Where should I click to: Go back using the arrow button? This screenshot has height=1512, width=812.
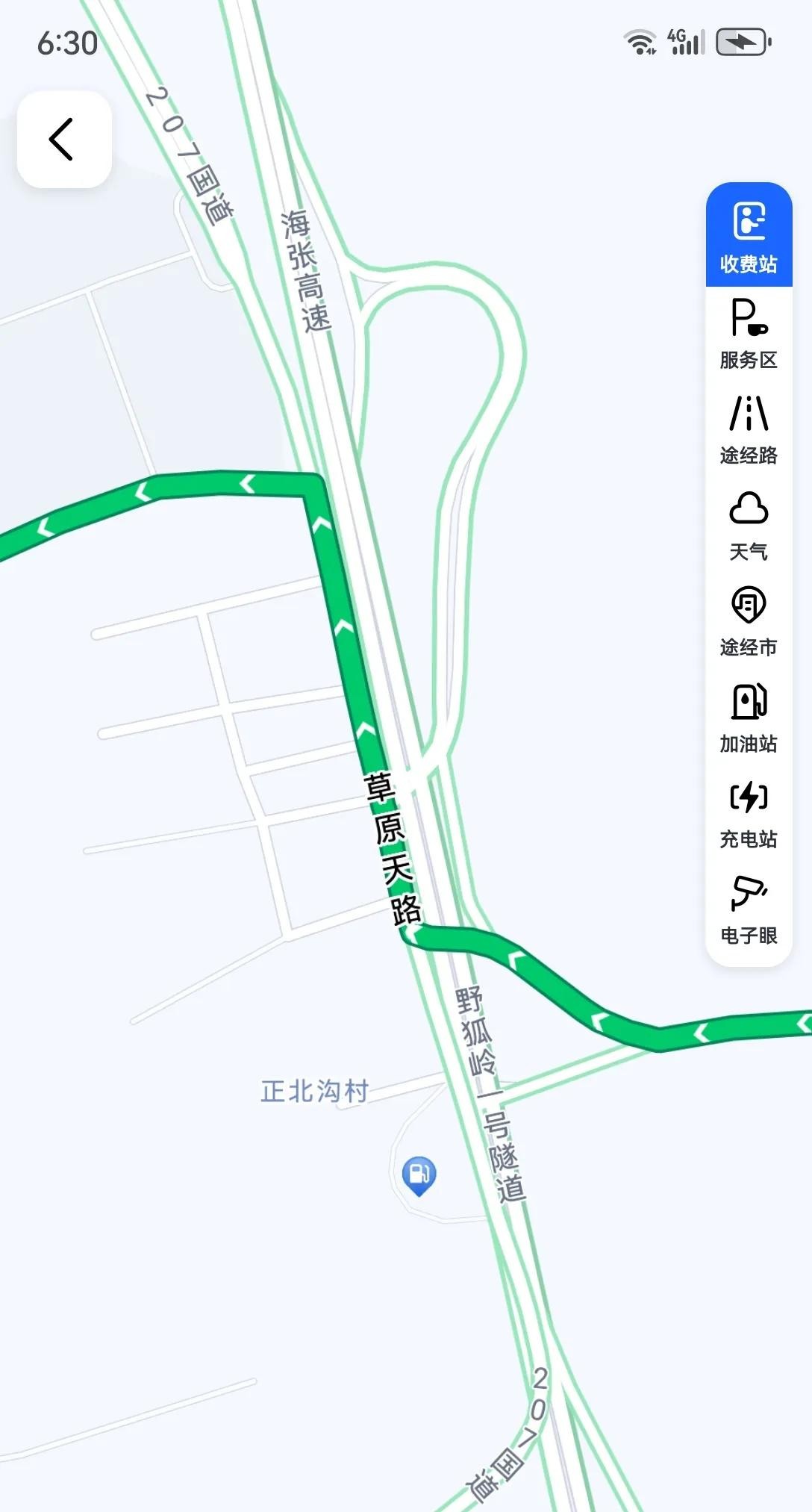coord(63,140)
